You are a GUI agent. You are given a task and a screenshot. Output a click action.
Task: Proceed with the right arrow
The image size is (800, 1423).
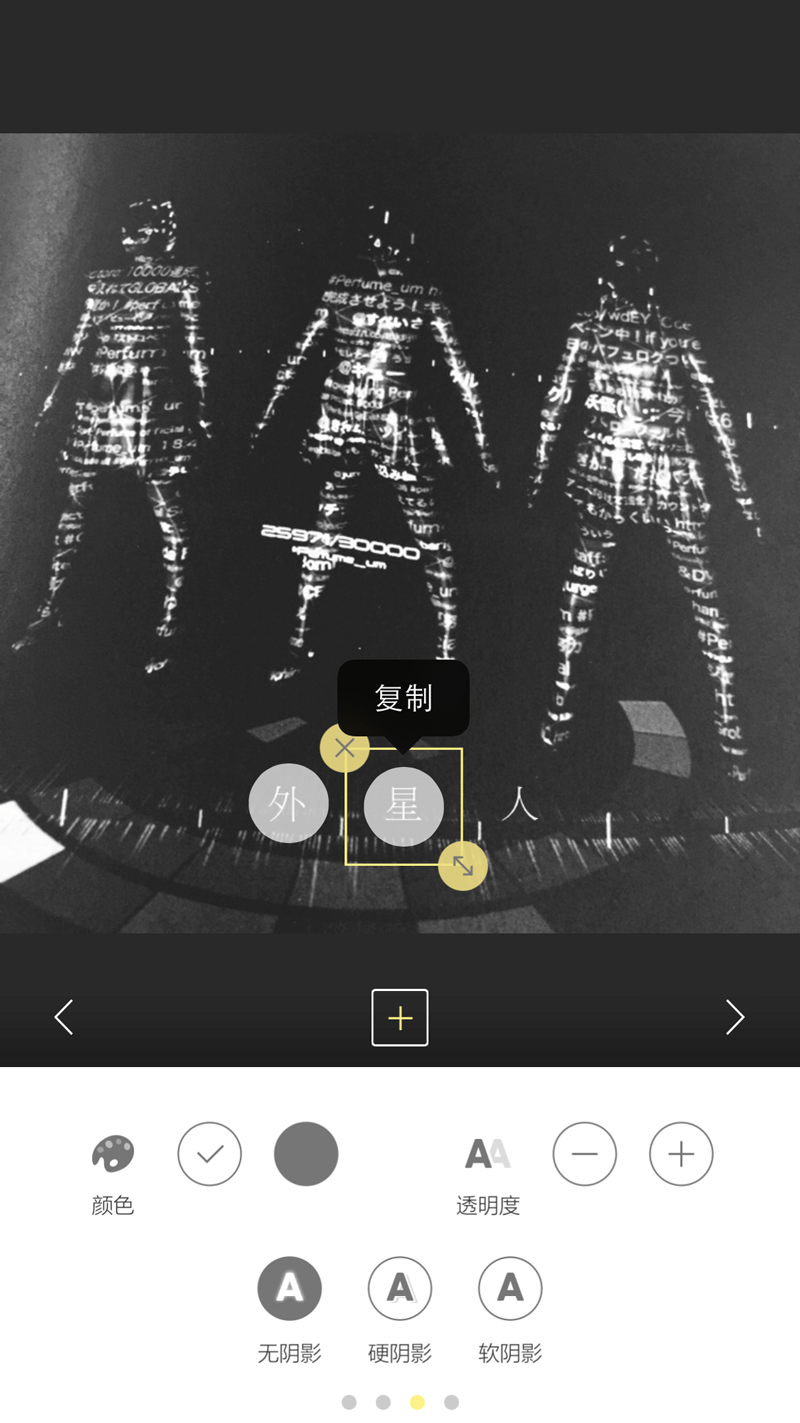[735, 1017]
